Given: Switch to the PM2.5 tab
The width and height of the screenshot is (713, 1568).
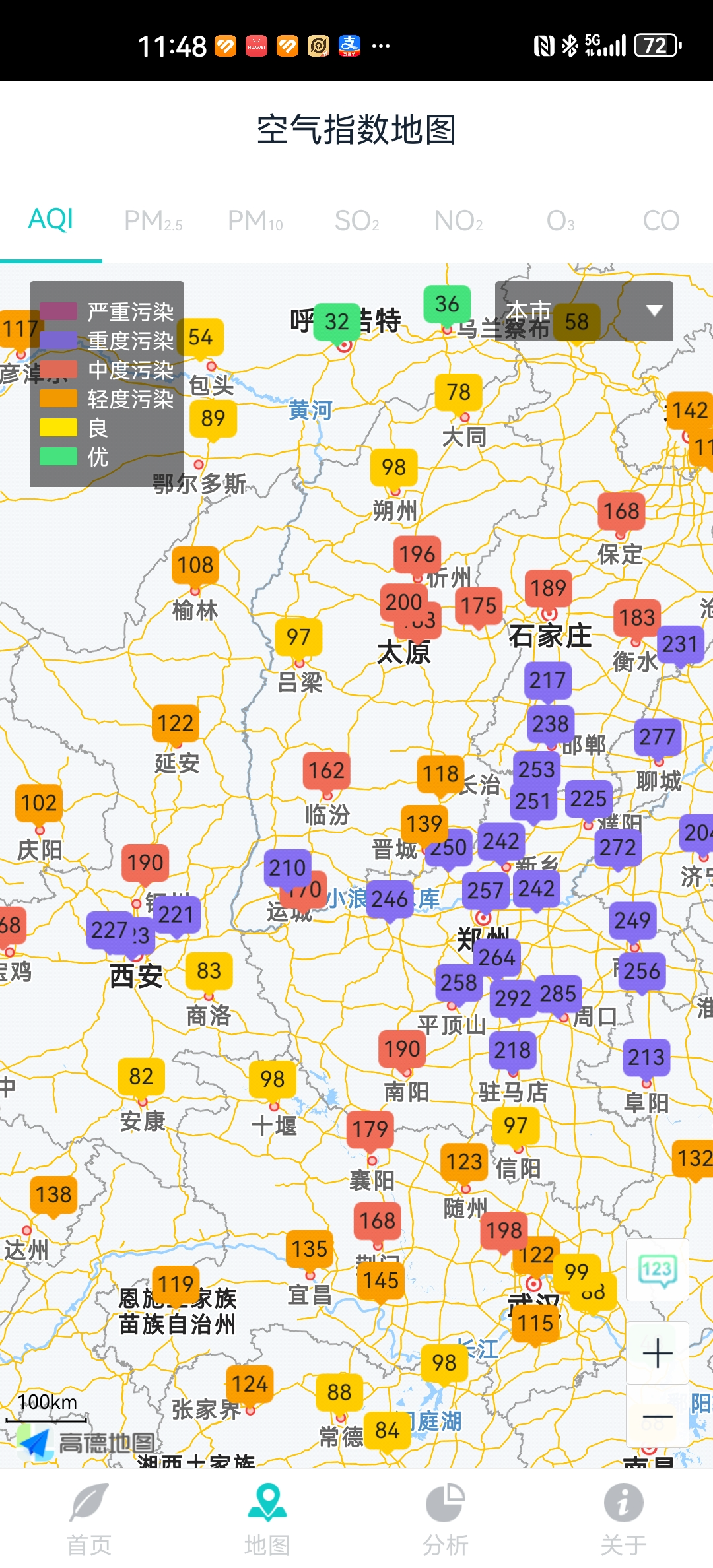Looking at the screenshot, I should [x=153, y=221].
